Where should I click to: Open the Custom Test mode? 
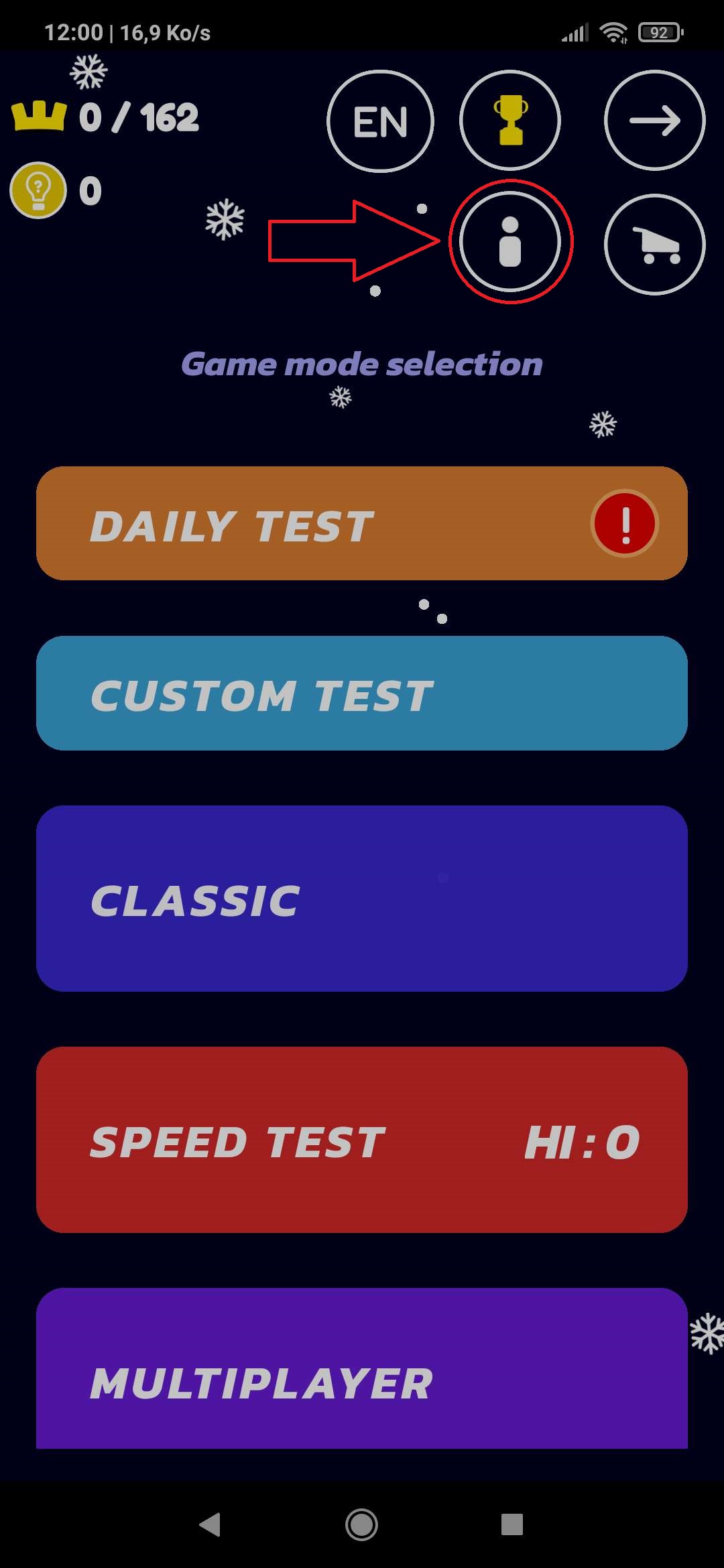362,694
